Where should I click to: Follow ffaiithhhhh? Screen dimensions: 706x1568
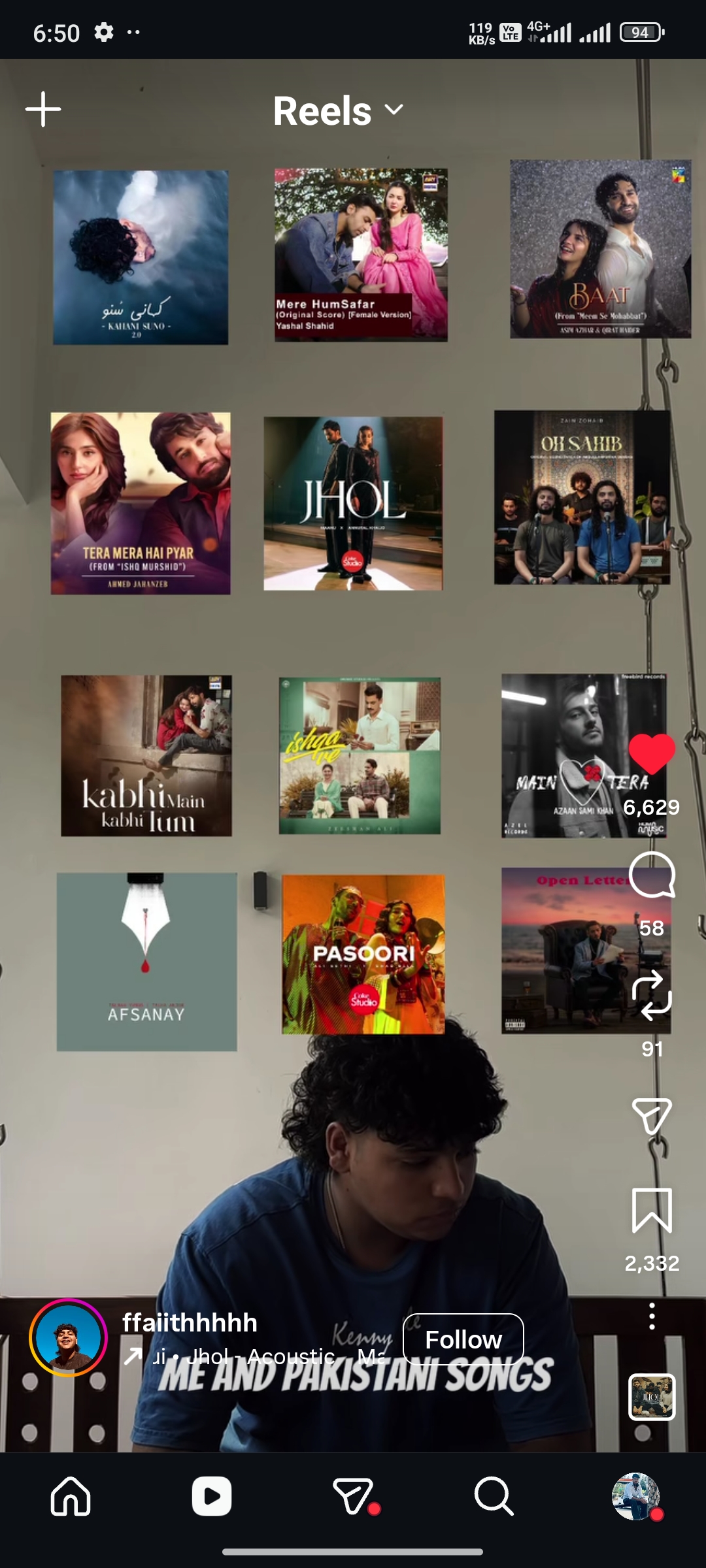point(463,1339)
